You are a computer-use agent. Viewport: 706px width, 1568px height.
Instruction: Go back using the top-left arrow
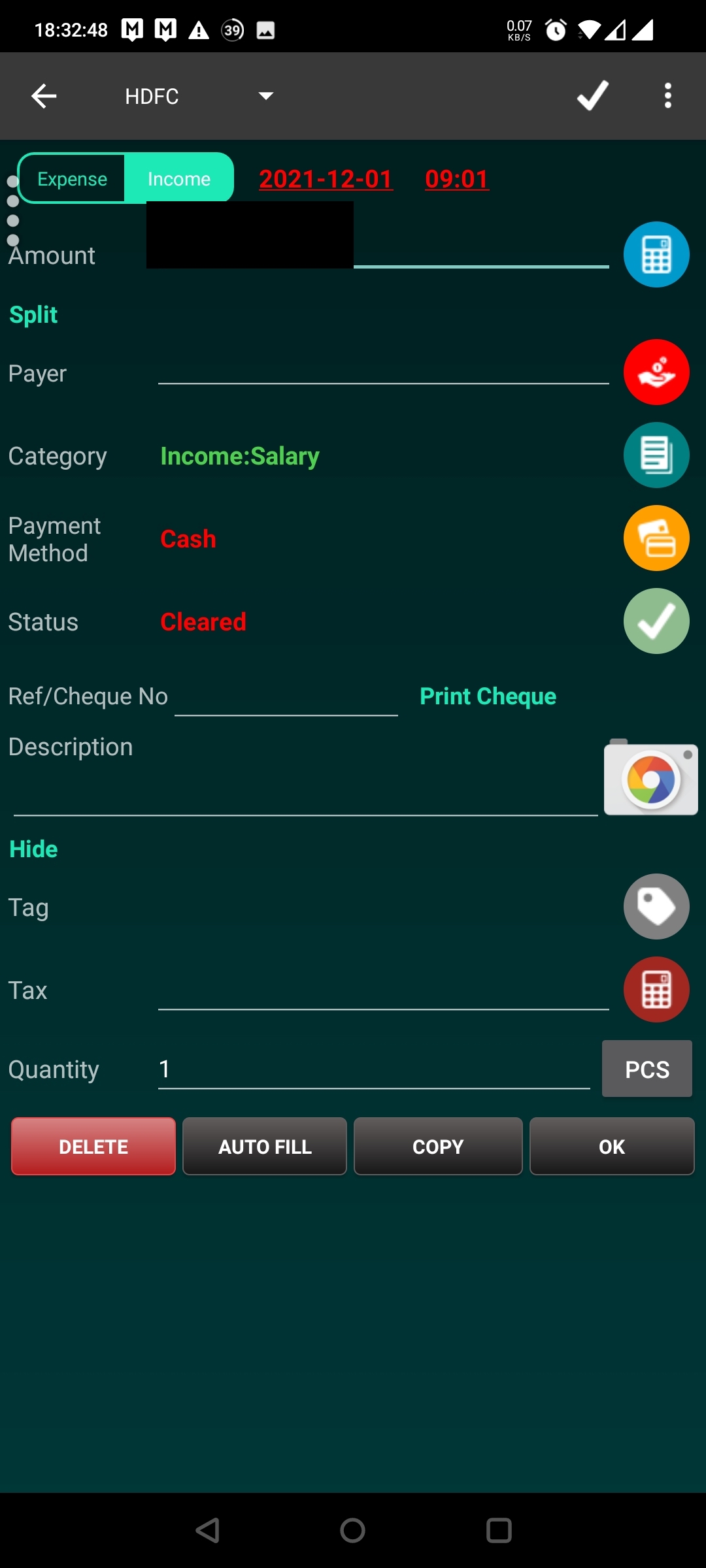point(44,96)
